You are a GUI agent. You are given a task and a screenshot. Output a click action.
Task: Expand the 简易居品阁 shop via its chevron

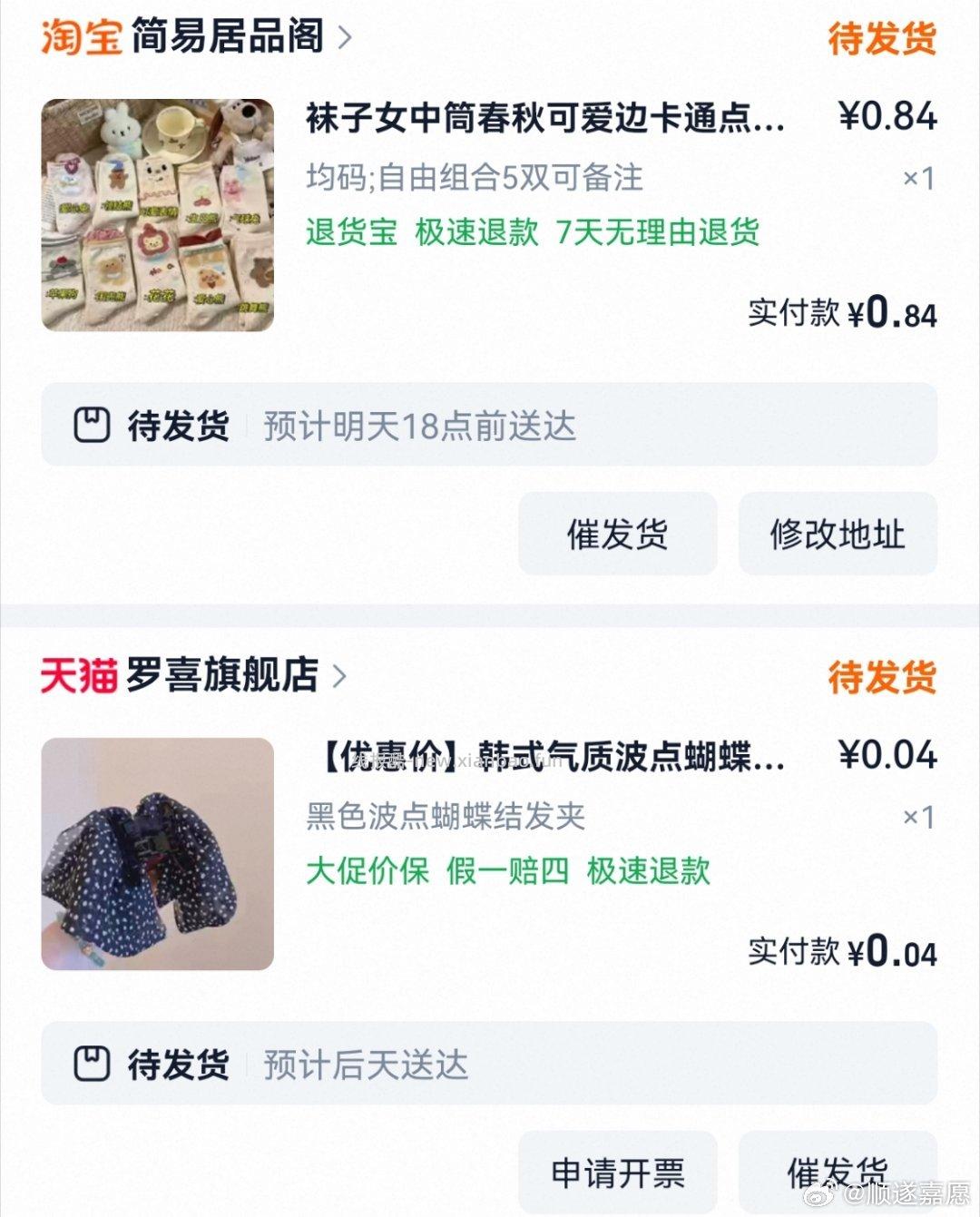342,38
